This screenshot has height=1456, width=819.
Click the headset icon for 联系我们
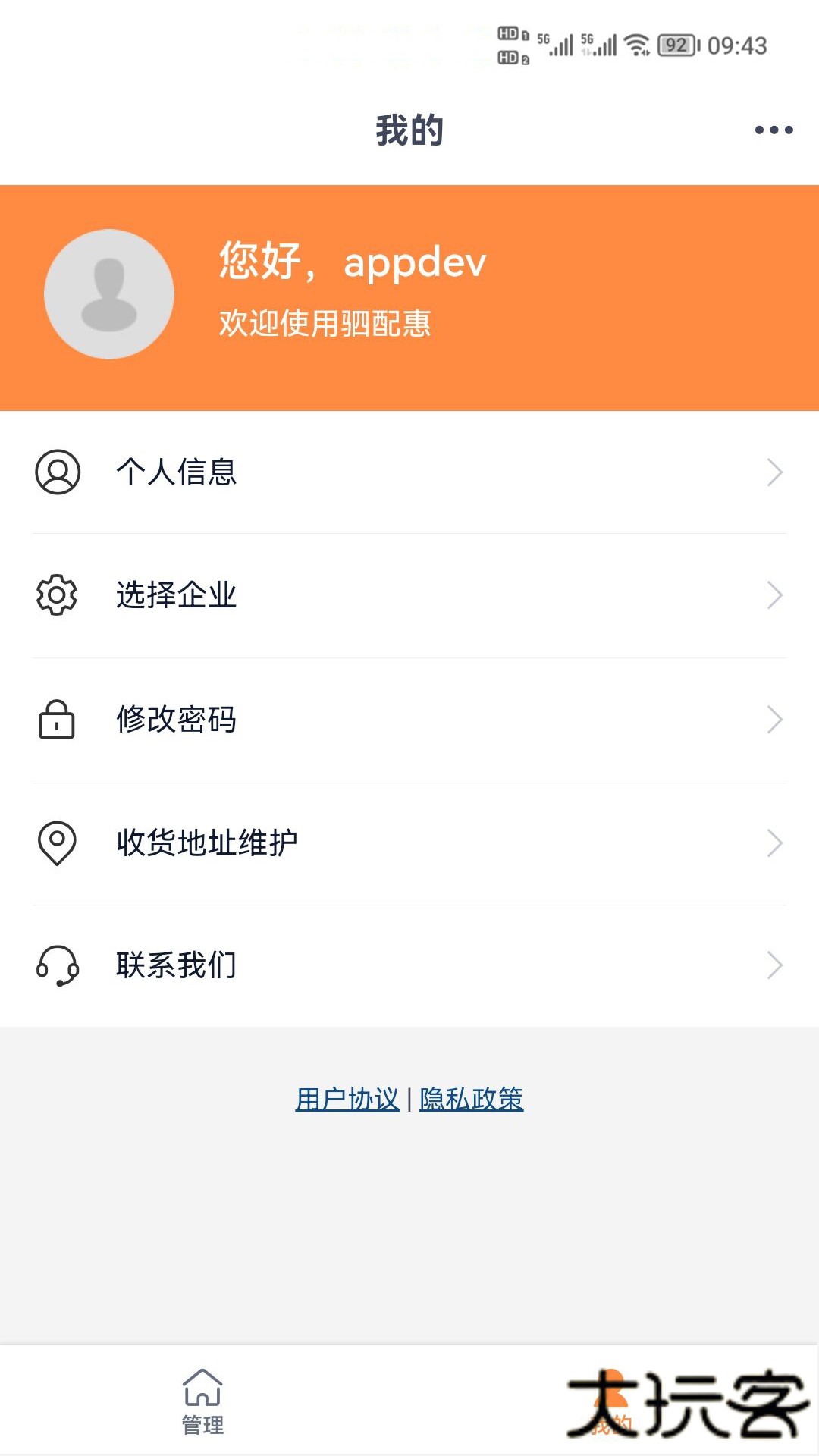55,965
